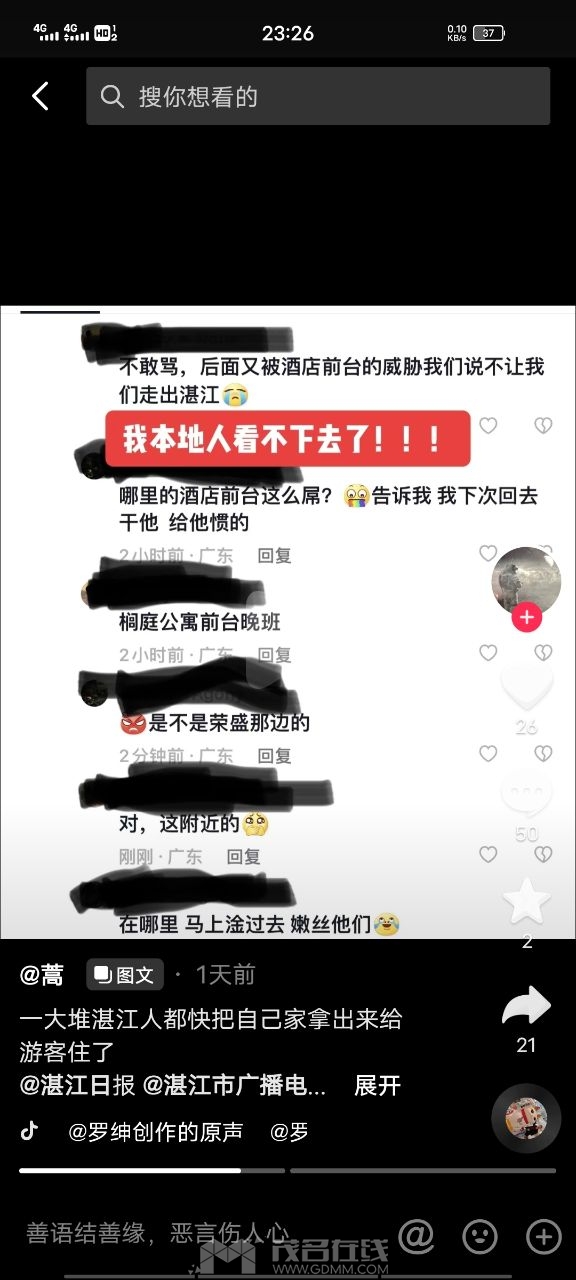The height and width of the screenshot is (1280, 576).
Task: Follow the author via the red plus badge
Action: point(526,618)
